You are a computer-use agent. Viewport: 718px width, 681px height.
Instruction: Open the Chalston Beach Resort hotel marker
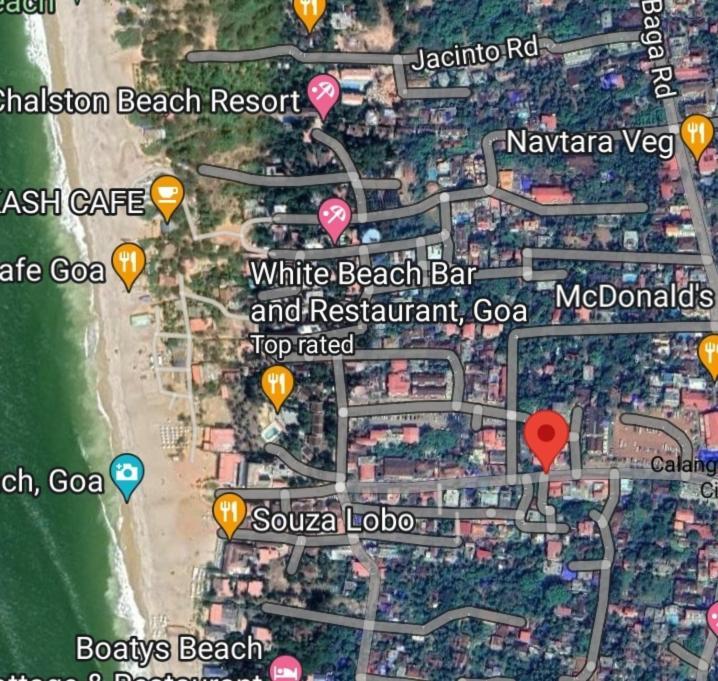click(323, 94)
